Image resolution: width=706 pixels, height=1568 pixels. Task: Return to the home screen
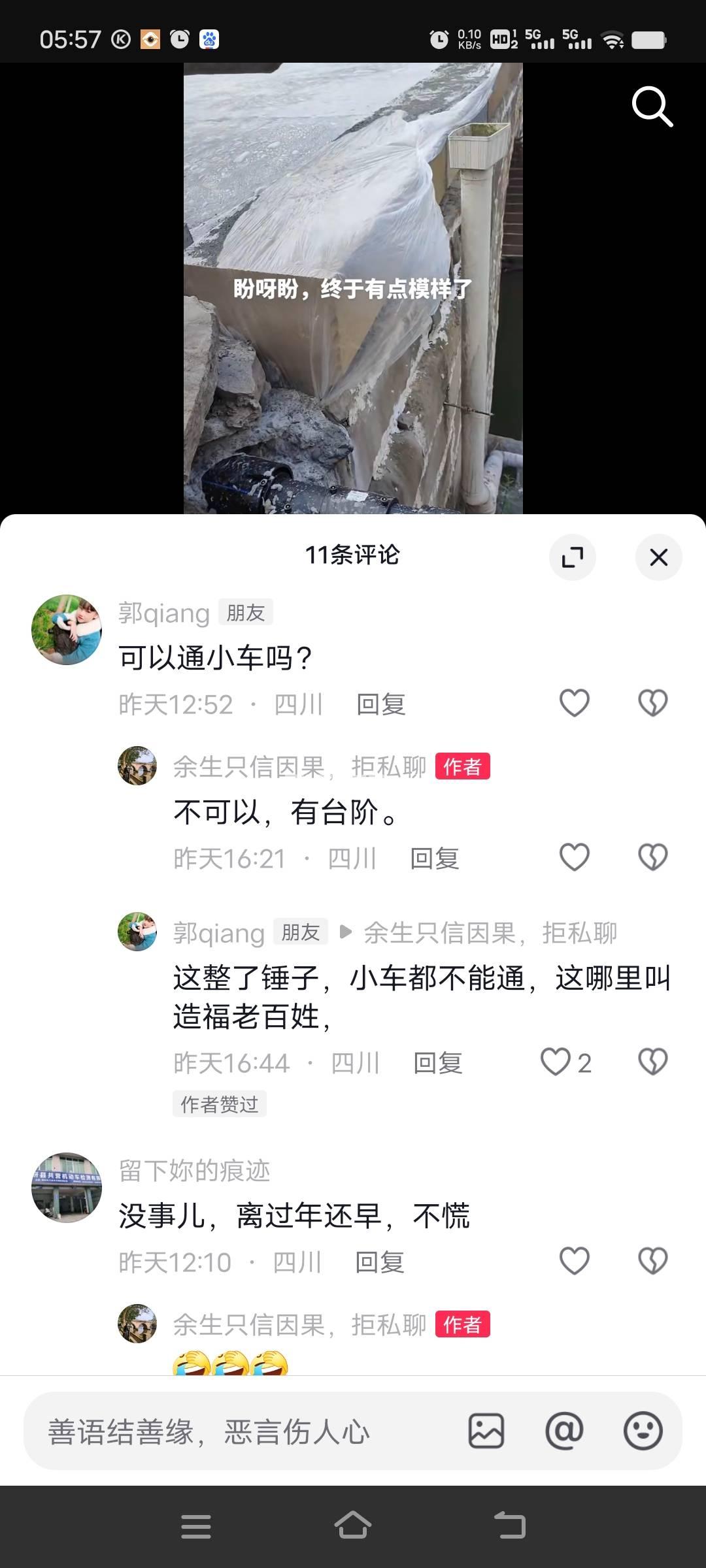click(353, 1527)
